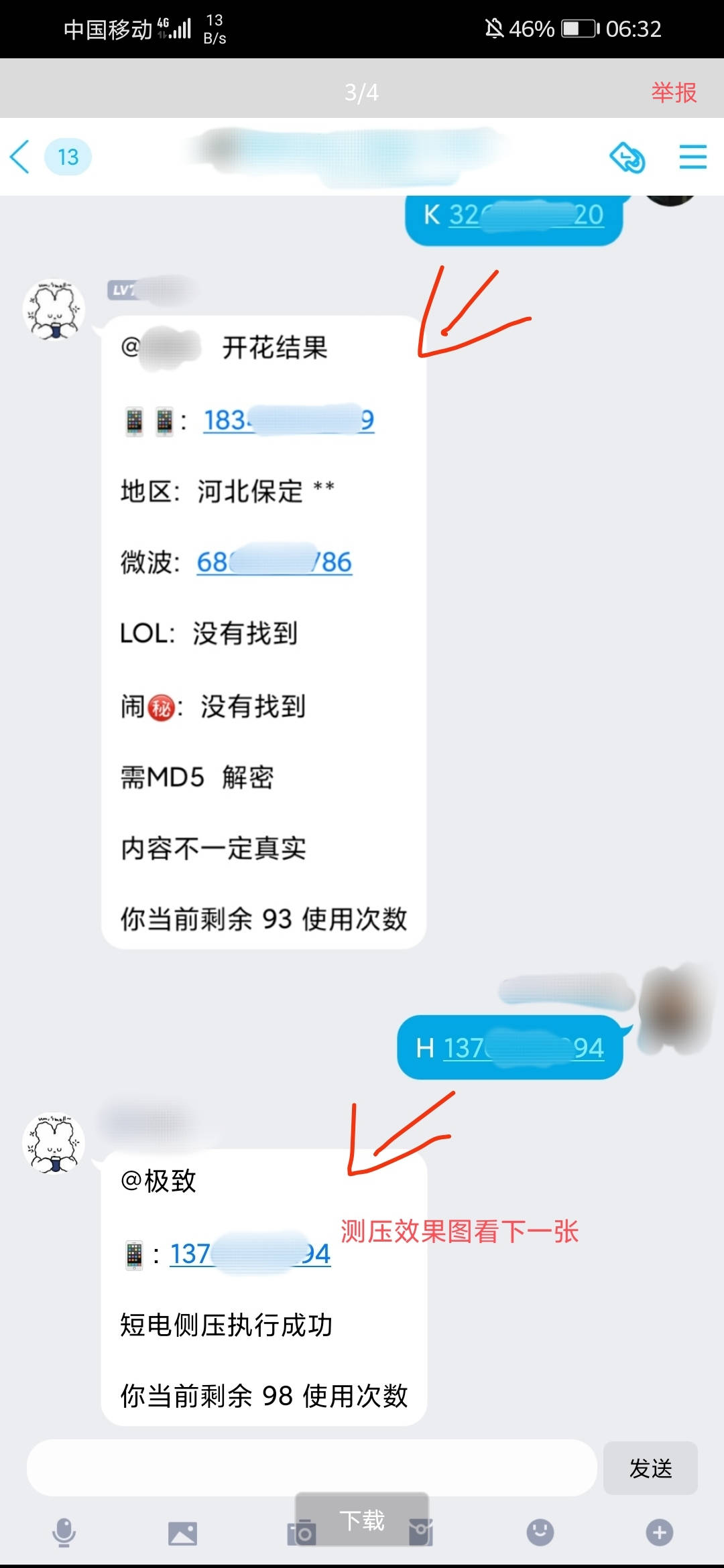Report this image via 举报
The height and width of the screenshot is (1568, 724).
pos(674,92)
